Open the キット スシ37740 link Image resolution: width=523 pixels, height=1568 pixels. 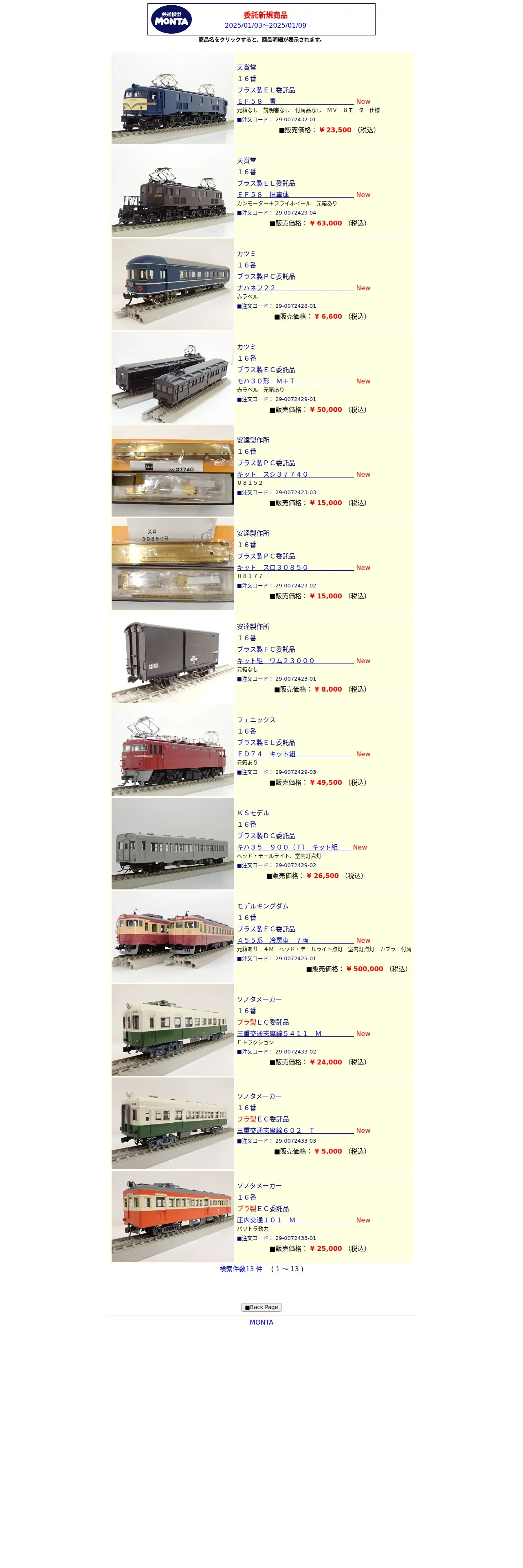point(295,474)
